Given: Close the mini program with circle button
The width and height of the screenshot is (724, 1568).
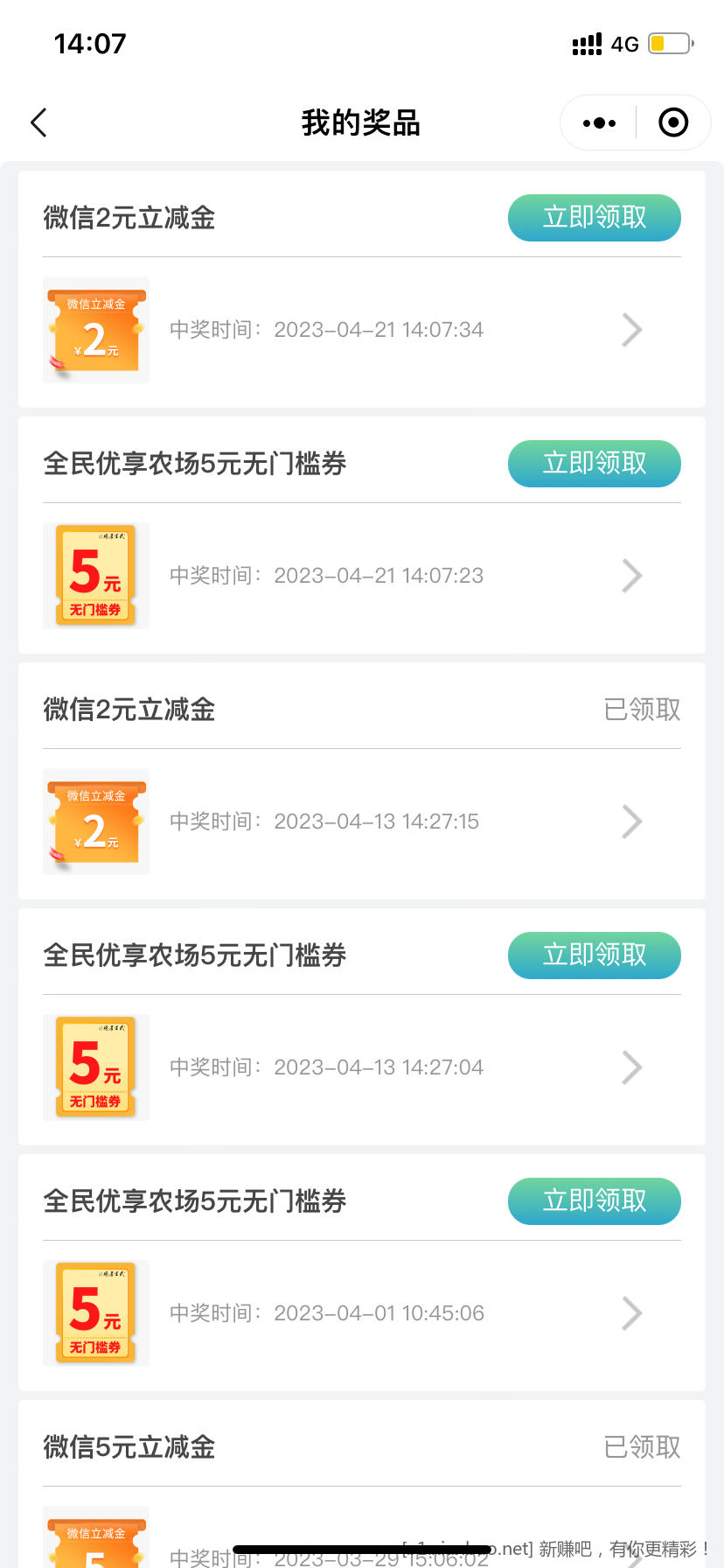Looking at the screenshot, I should pyautogui.click(x=672, y=123).
